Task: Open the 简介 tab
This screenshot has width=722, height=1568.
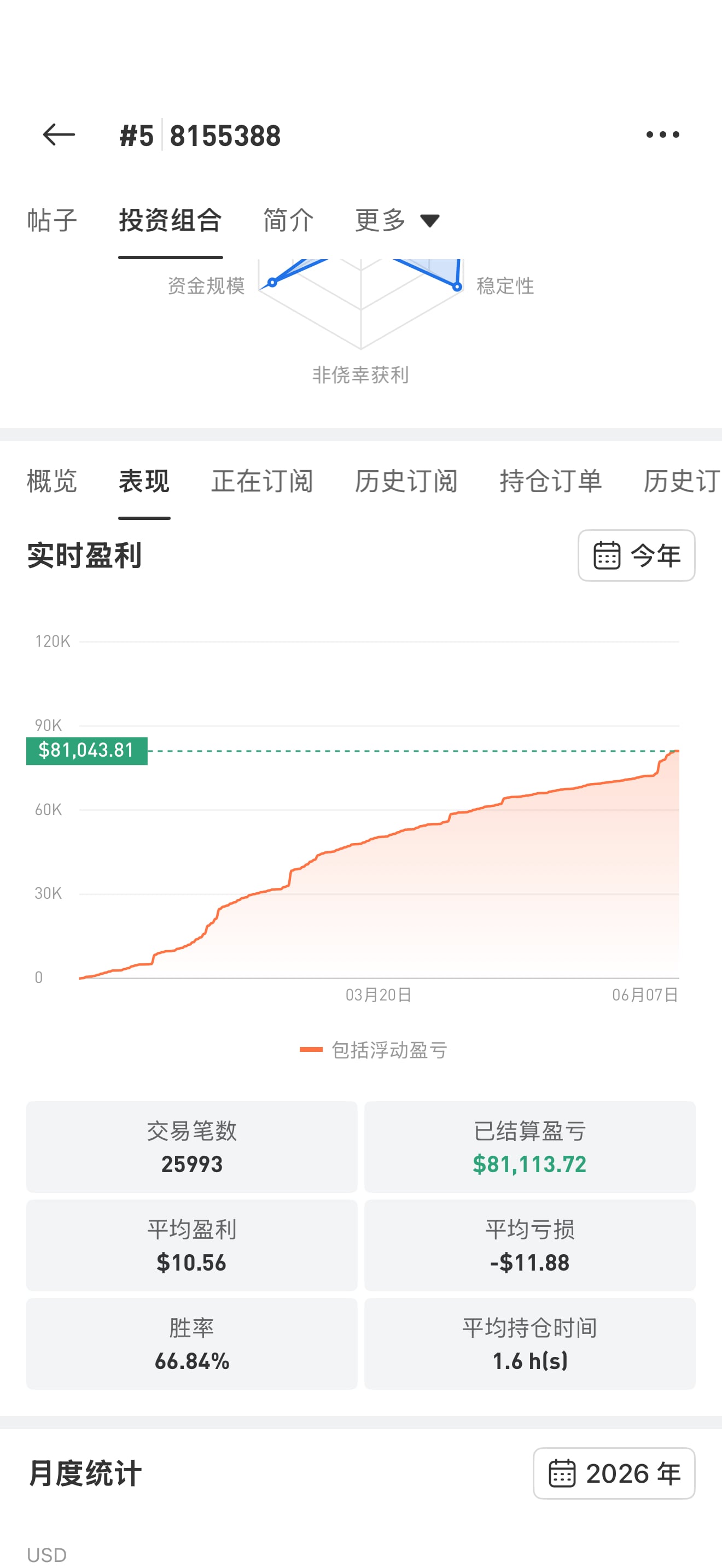Action: tap(289, 220)
